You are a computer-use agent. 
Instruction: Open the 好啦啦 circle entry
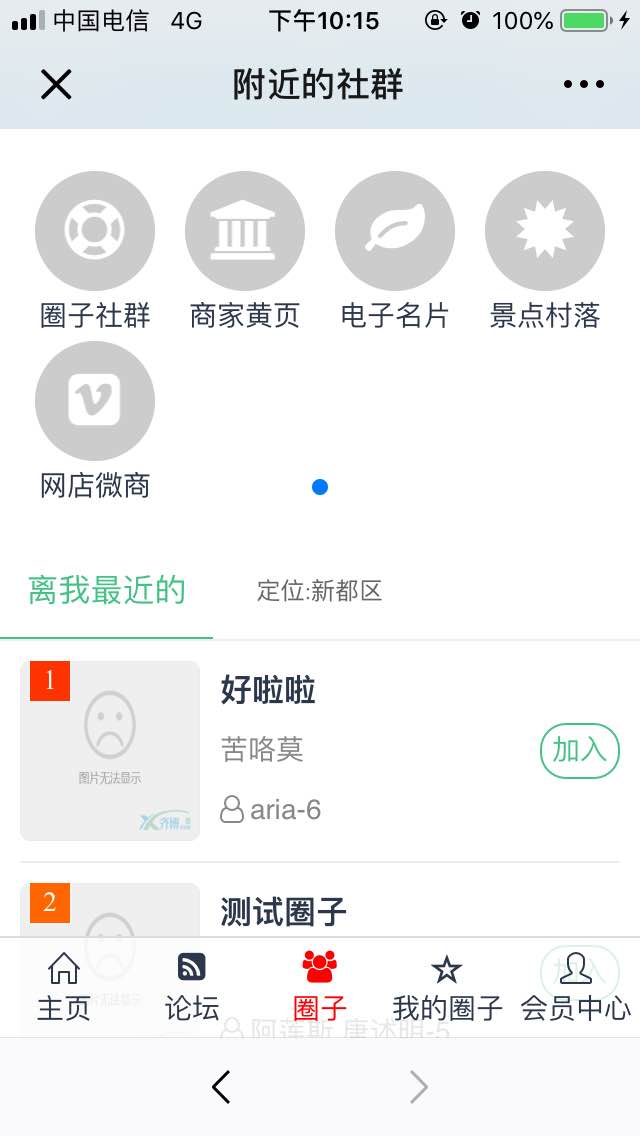(x=268, y=691)
